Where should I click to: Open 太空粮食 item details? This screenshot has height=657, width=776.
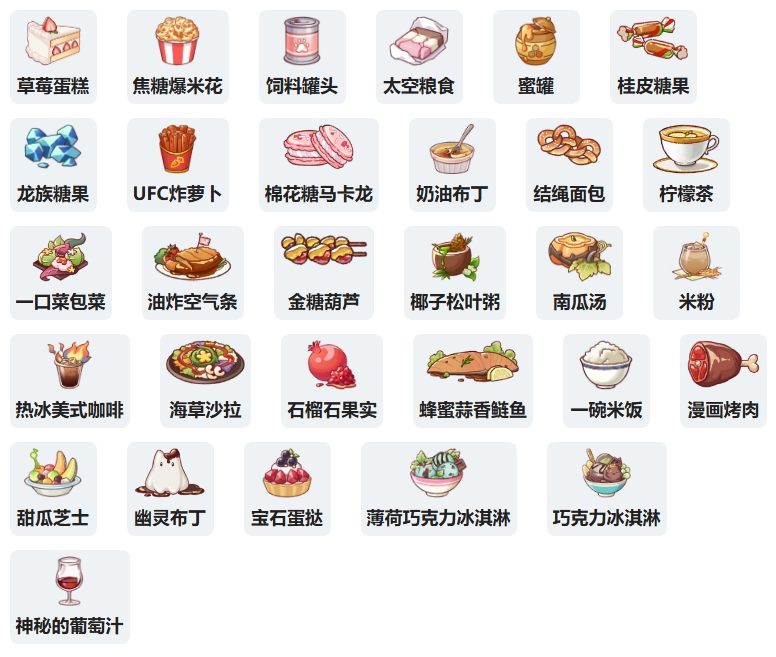click(x=419, y=57)
